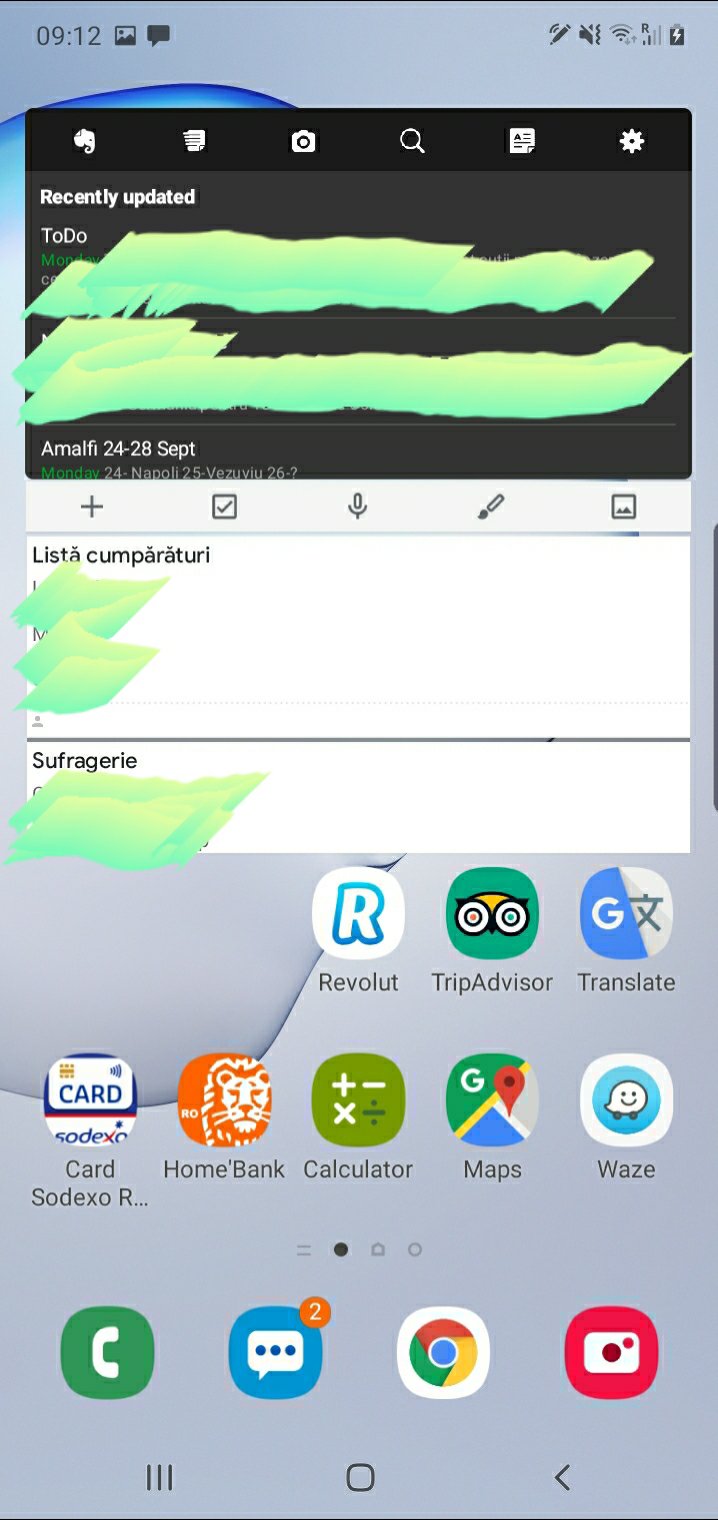
Task: Add a new Keep note with plus
Action: pos(92,508)
